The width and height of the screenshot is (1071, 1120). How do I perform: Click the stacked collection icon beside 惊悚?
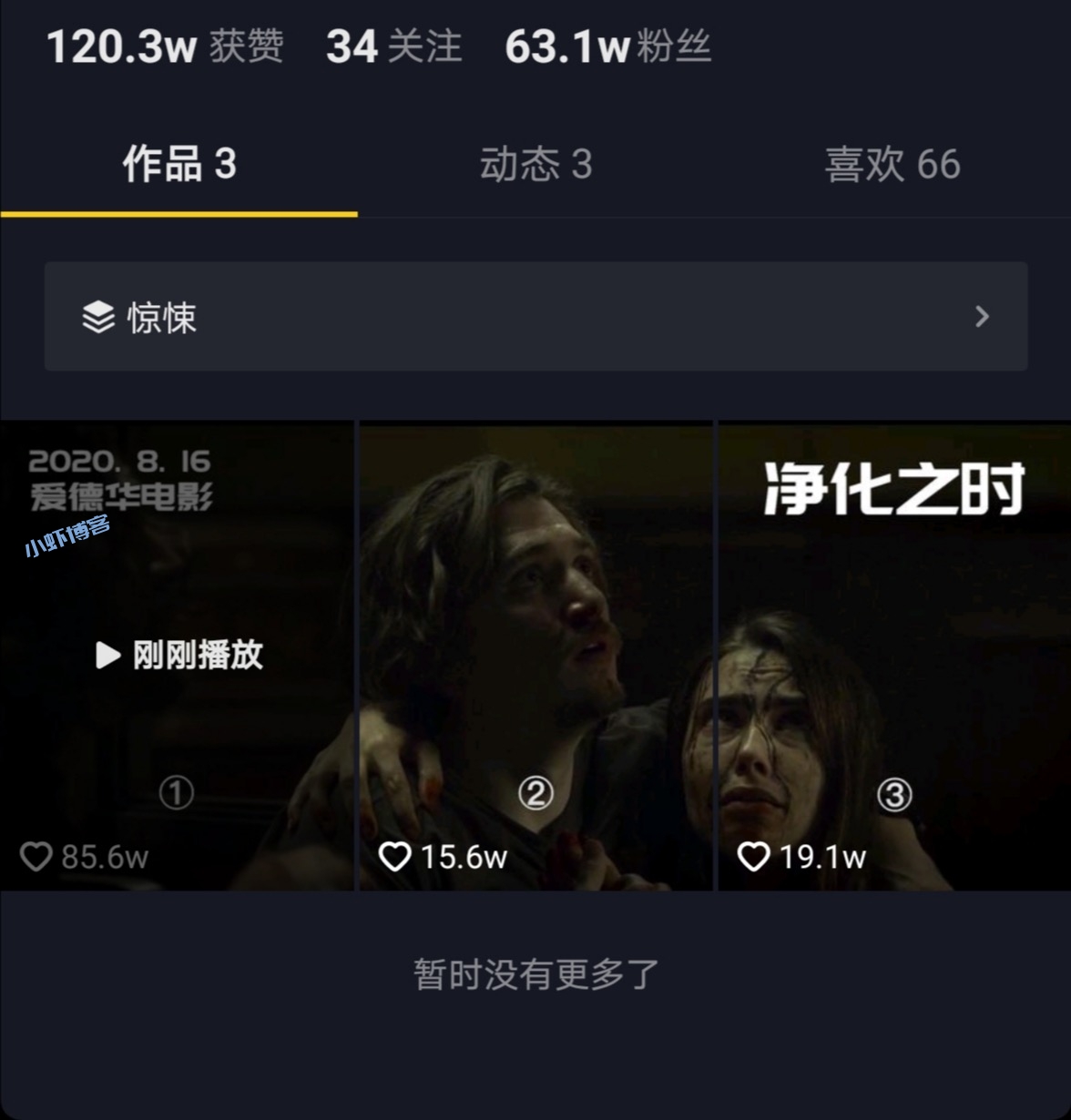pyautogui.click(x=97, y=317)
